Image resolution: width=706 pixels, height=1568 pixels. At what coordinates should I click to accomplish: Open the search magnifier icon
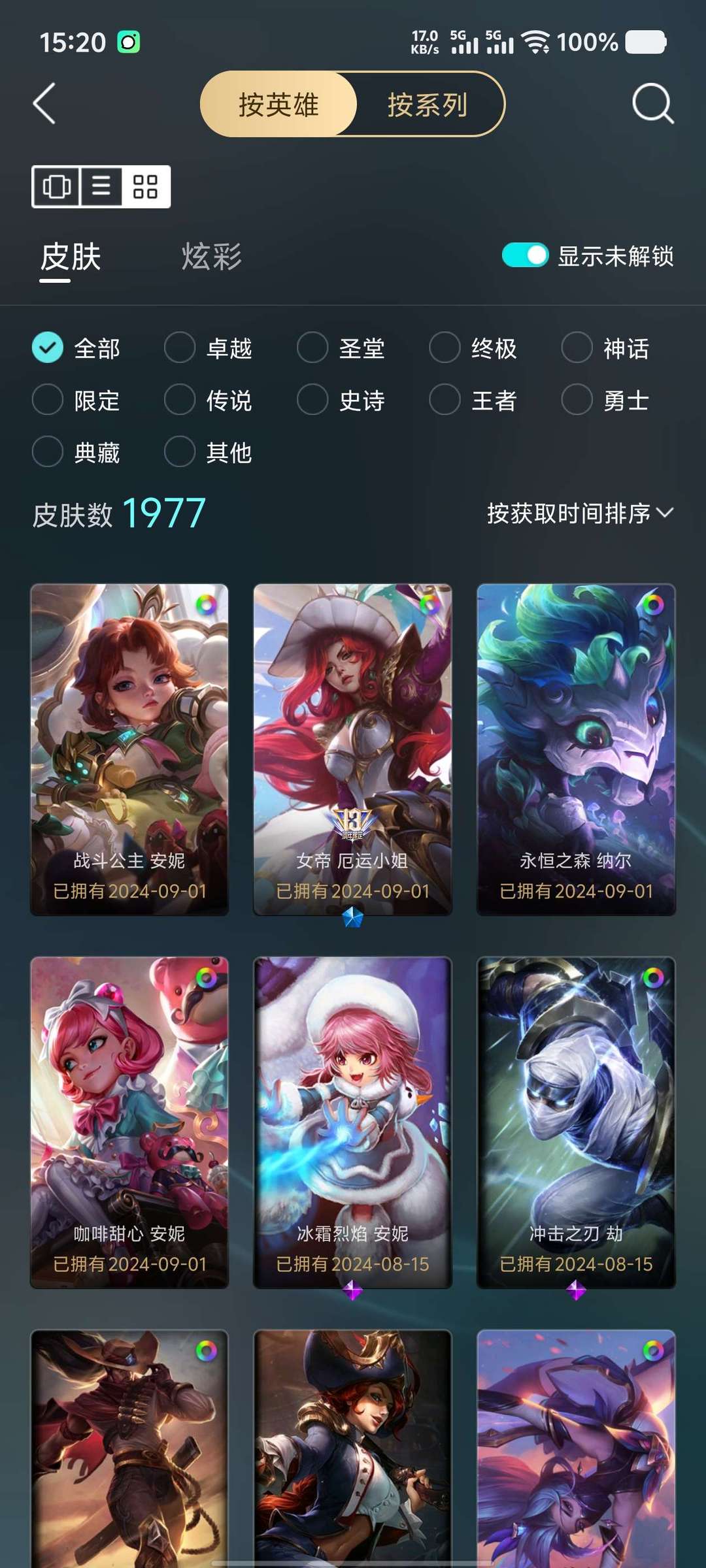click(x=652, y=103)
